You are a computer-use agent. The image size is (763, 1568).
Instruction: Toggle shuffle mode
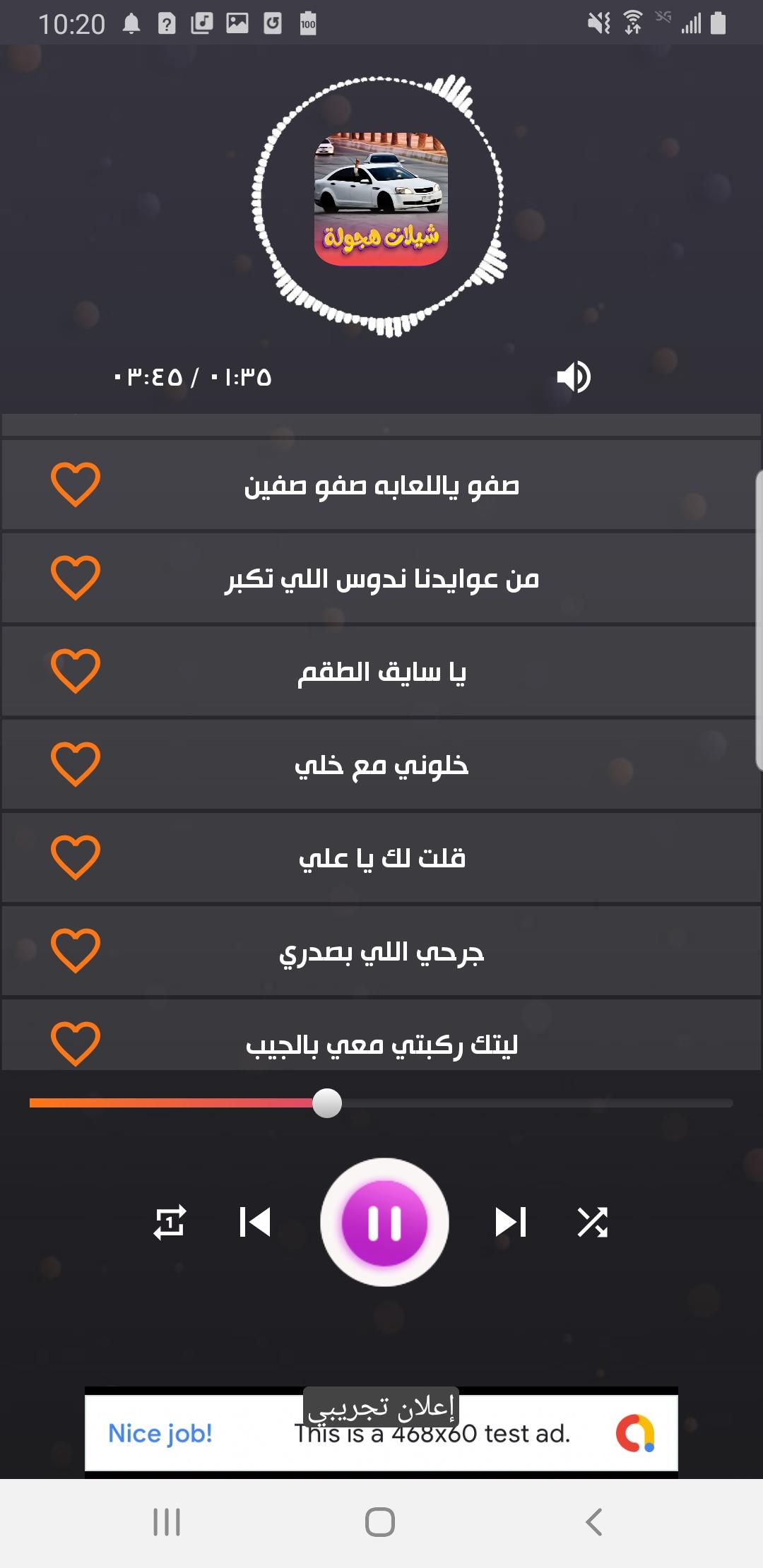point(592,1222)
